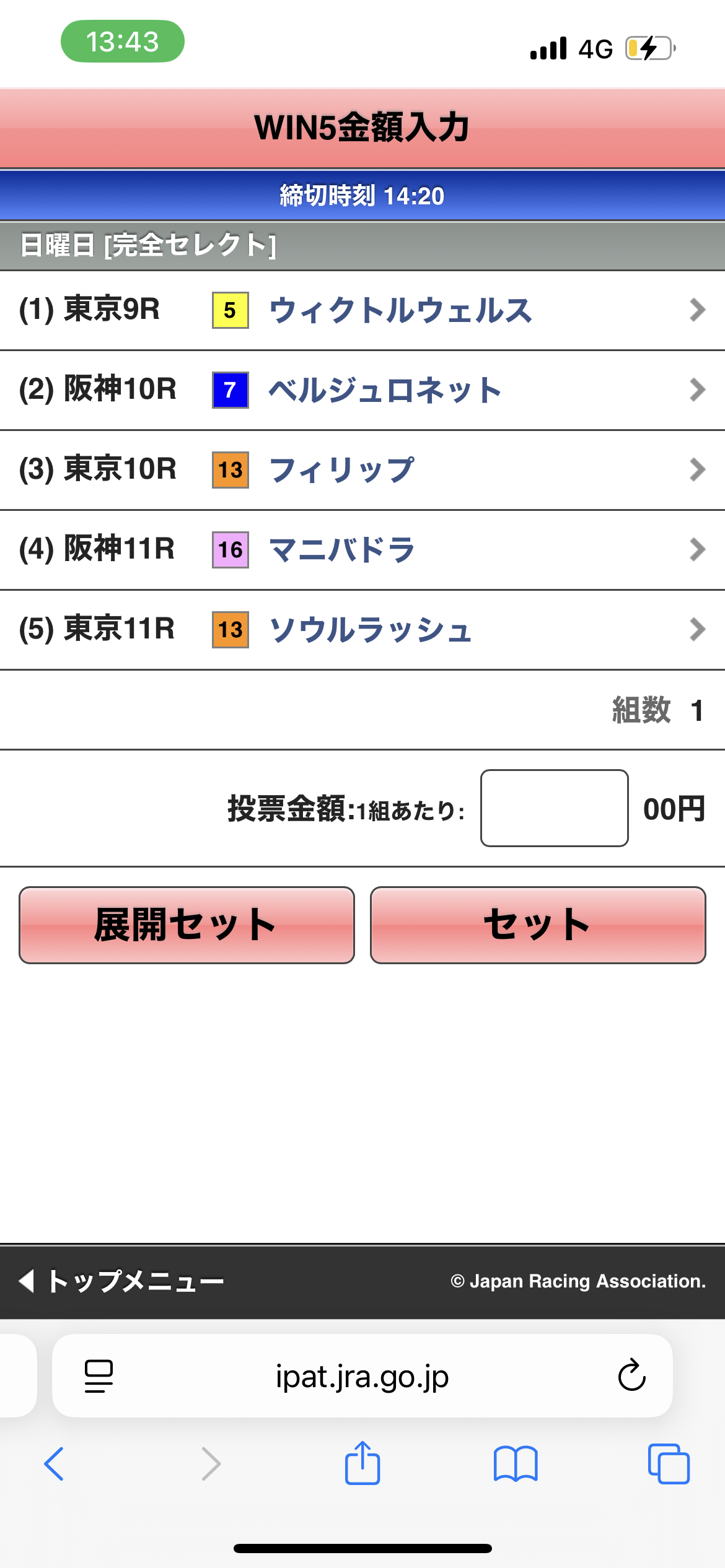
Task: Share this page
Action: pyautogui.click(x=362, y=1462)
